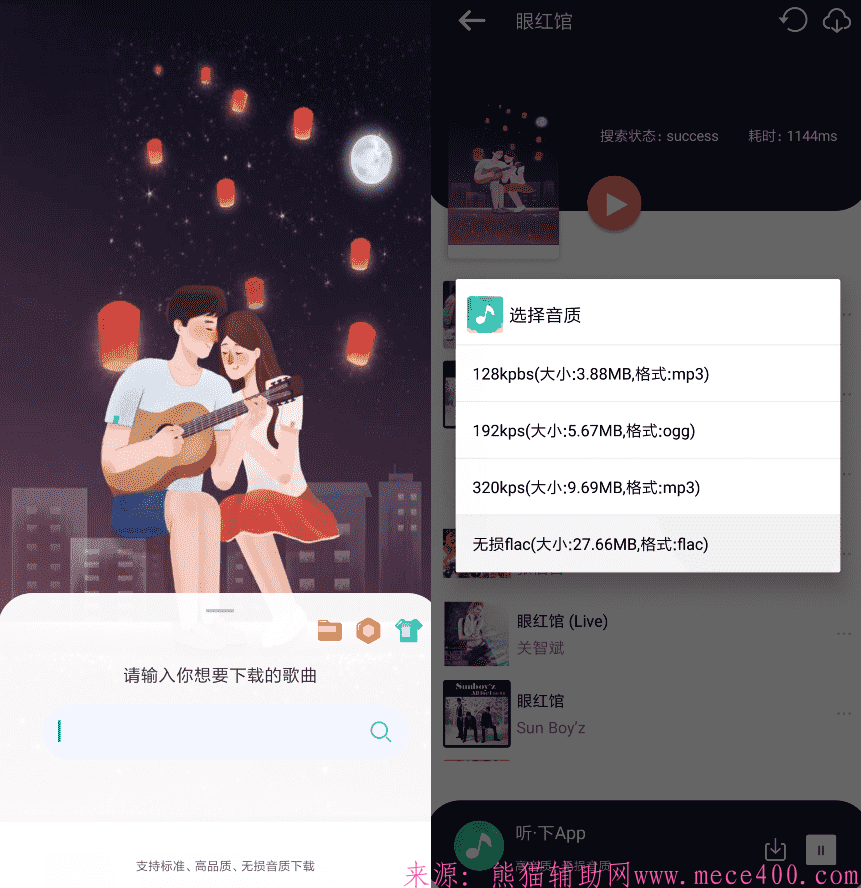Open the hexagon settings icon
This screenshot has height=888, width=861.
pos(369,631)
